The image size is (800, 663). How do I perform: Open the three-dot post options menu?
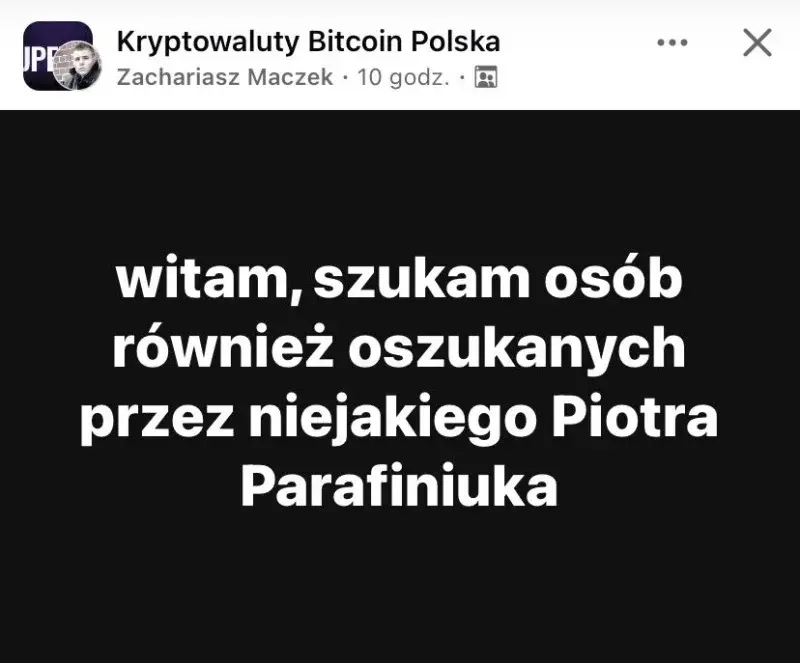(672, 43)
